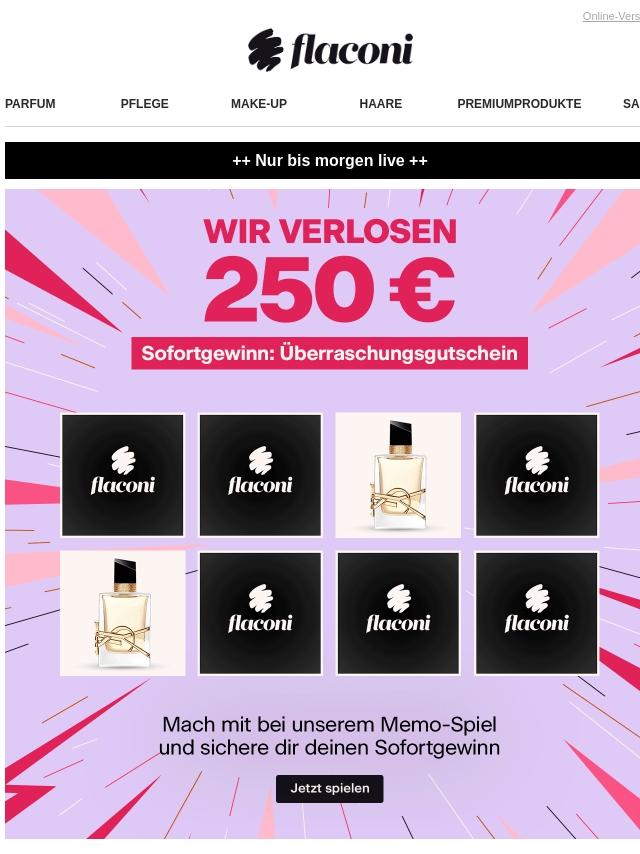This screenshot has width=640, height=854.
Task: Open the 'Nur bis morgen live' banner
Action: [329, 160]
